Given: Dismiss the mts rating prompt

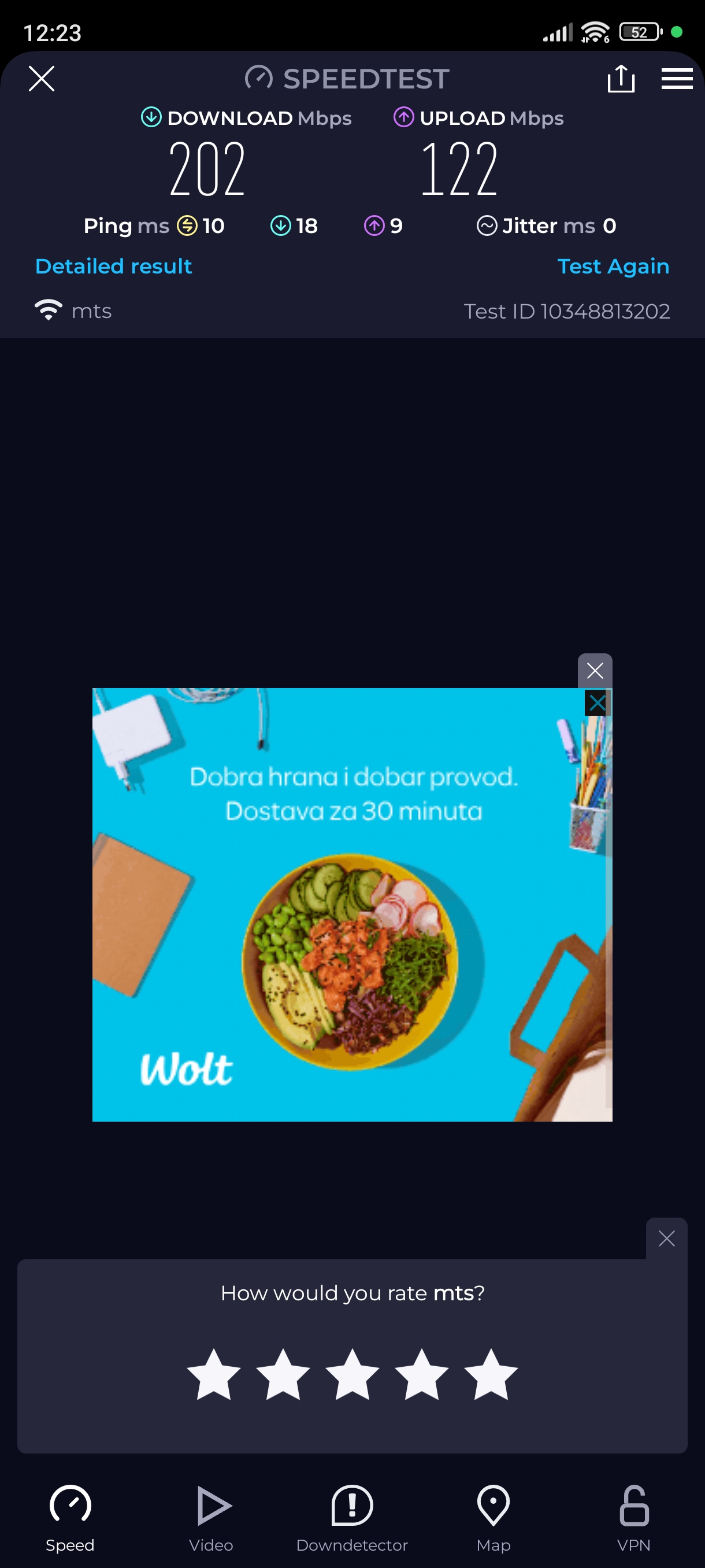Looking at the screenshot, I should pyautogui.click(x=666, y=1238).
